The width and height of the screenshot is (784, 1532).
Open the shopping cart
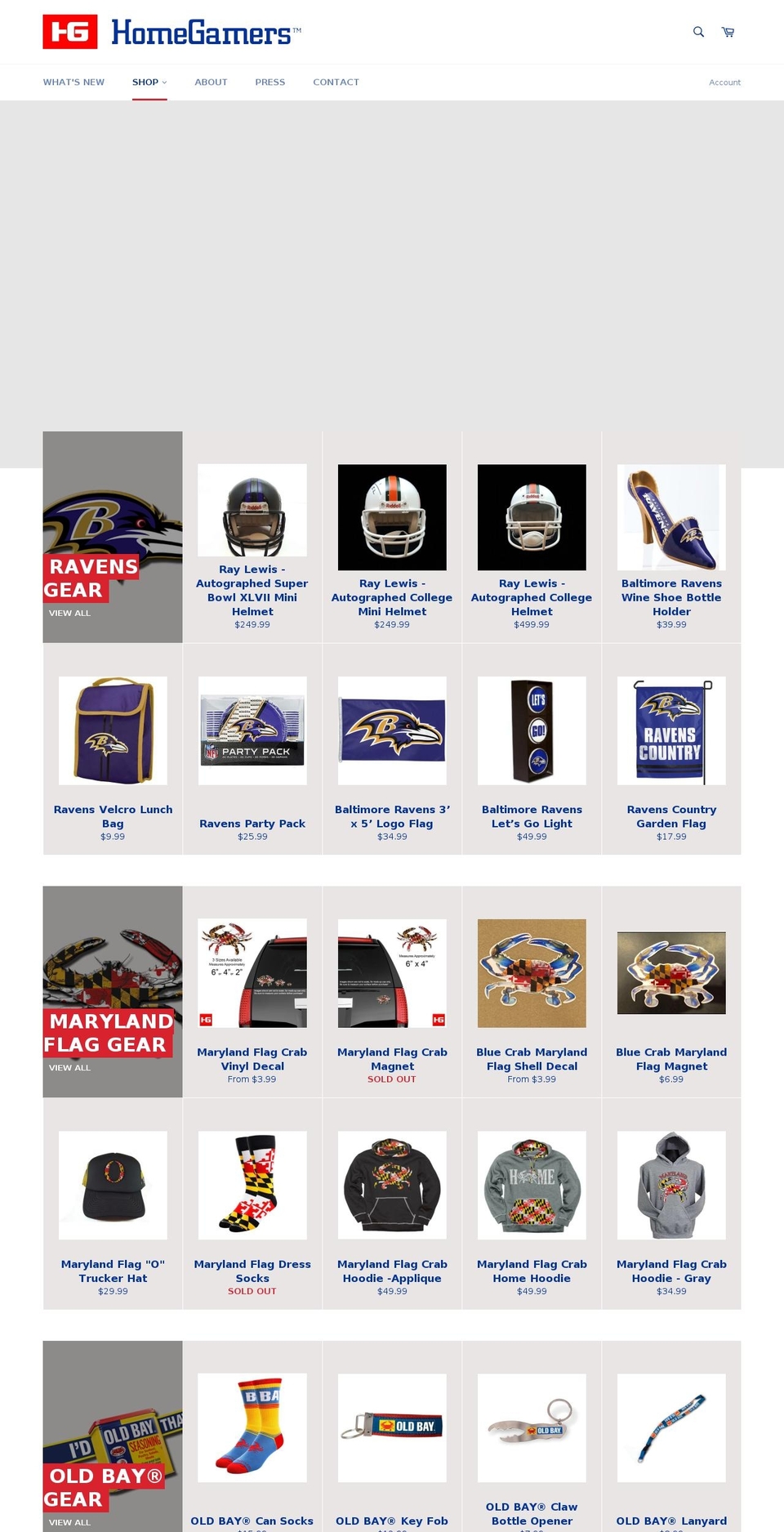(728, 32)
